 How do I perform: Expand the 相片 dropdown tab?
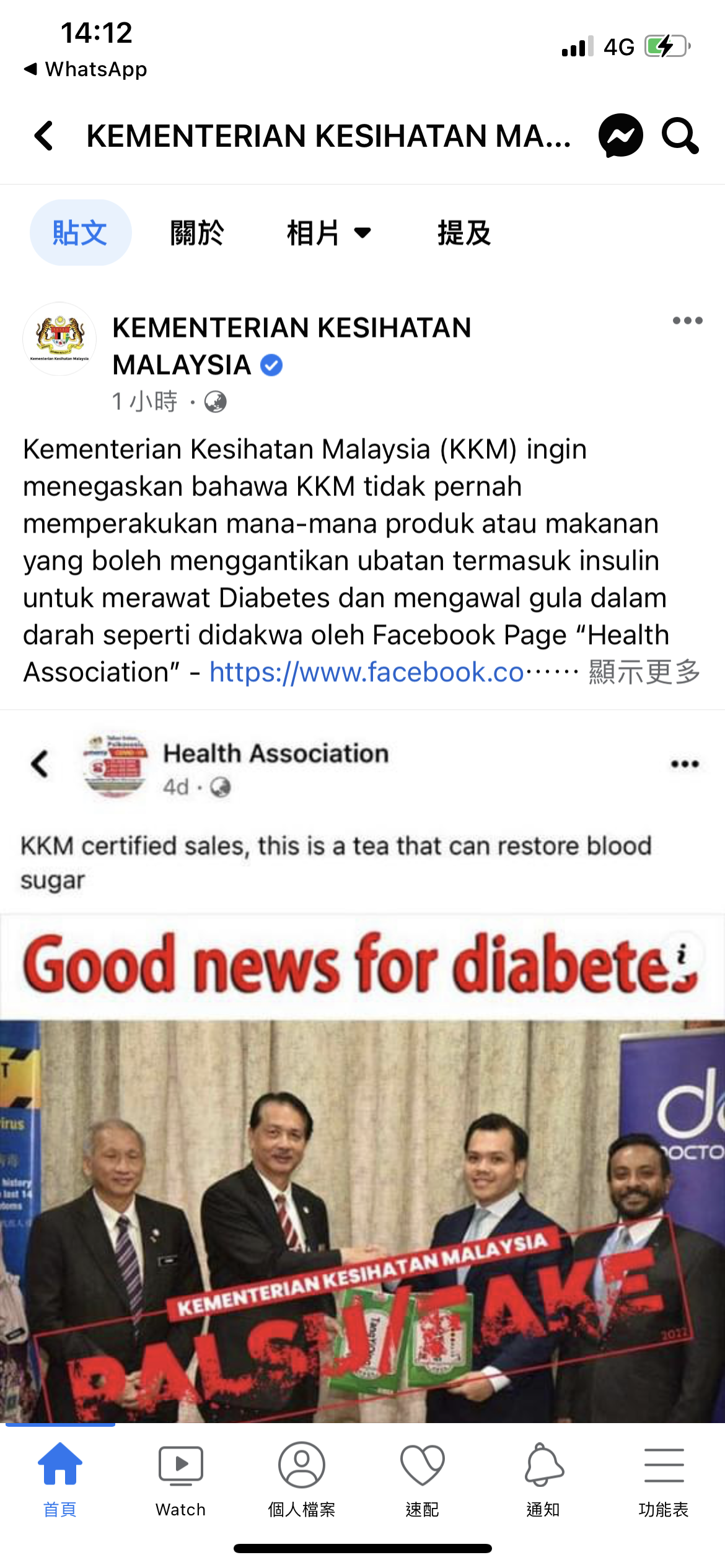(x=328, y=233)
